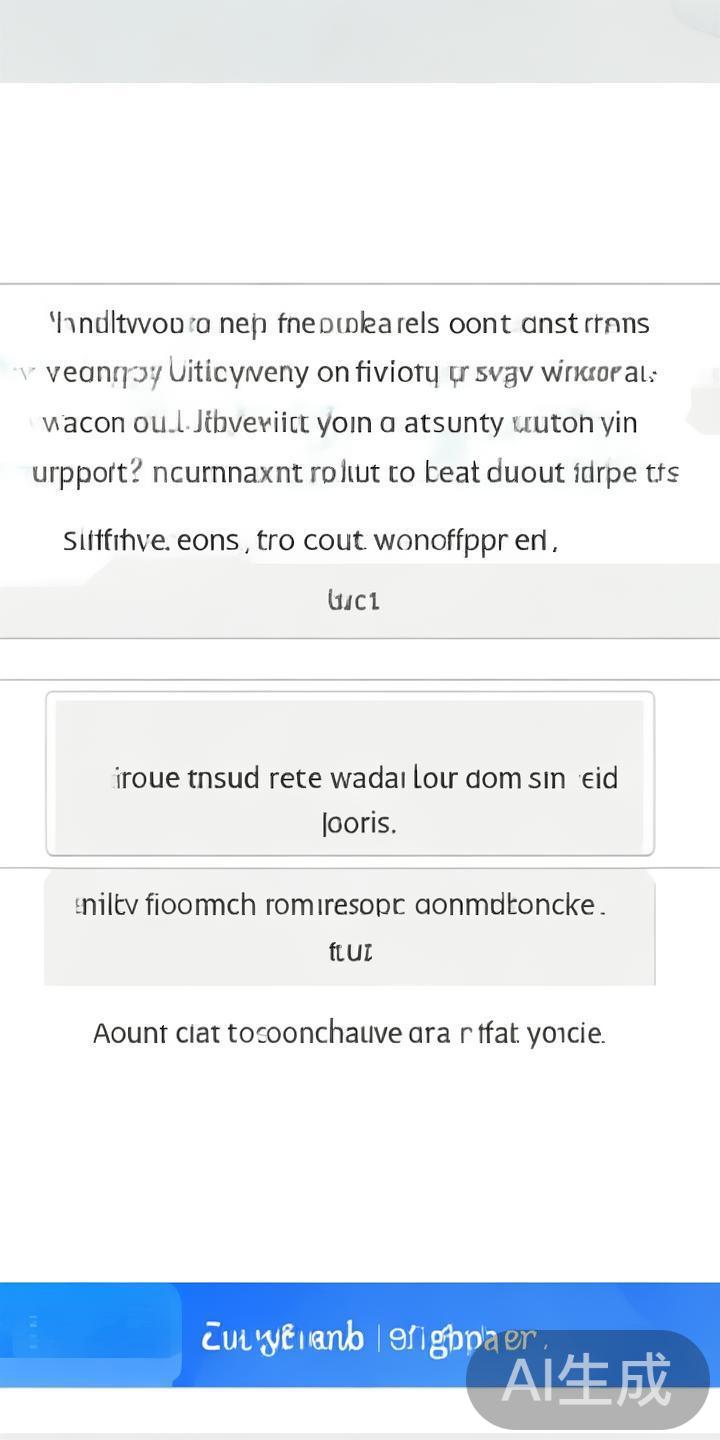
Task: Click the divider line above the paragraph
Action: [360, 281]
